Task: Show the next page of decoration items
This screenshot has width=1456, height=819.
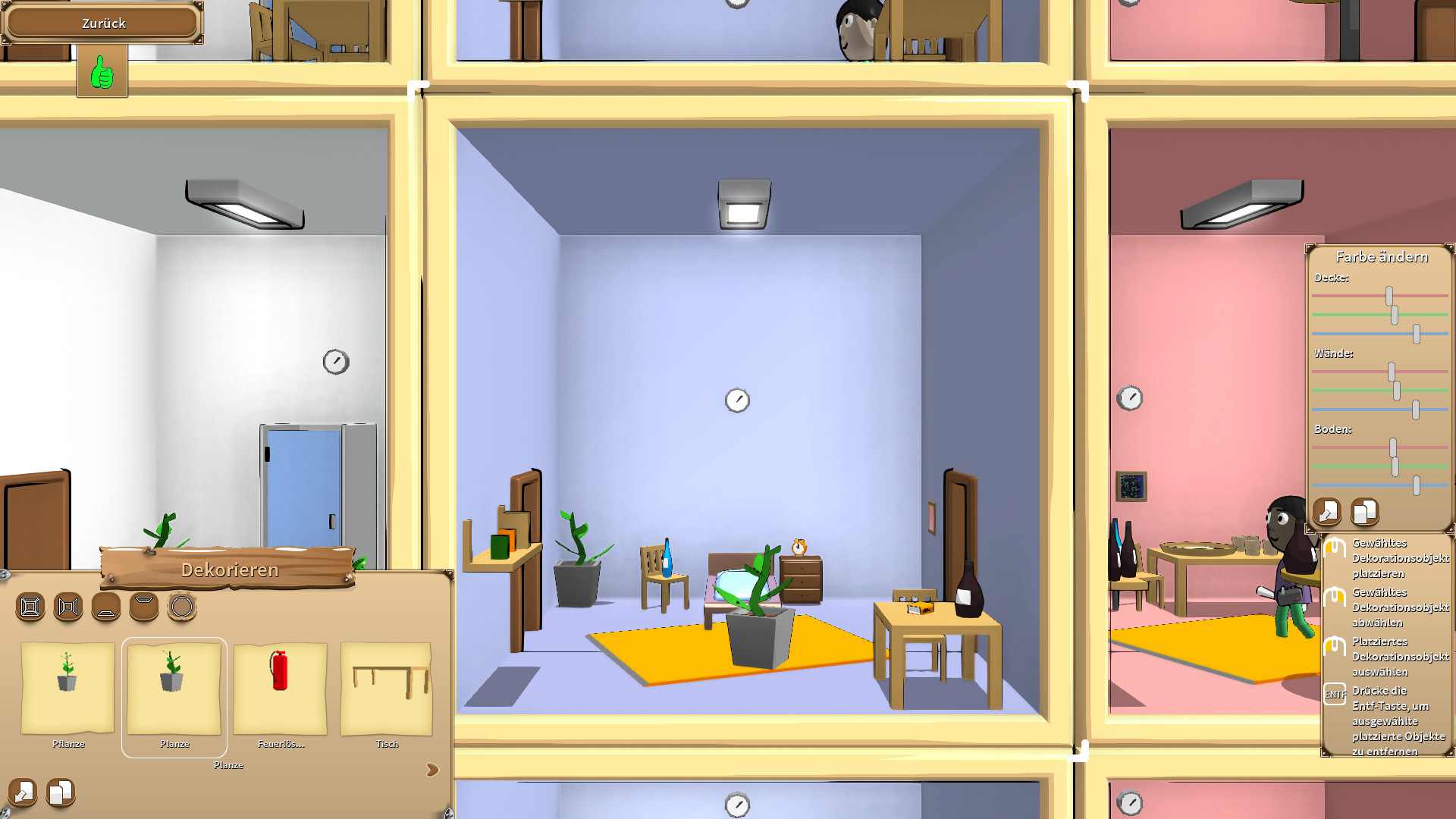Action: [x=432, y=770]
